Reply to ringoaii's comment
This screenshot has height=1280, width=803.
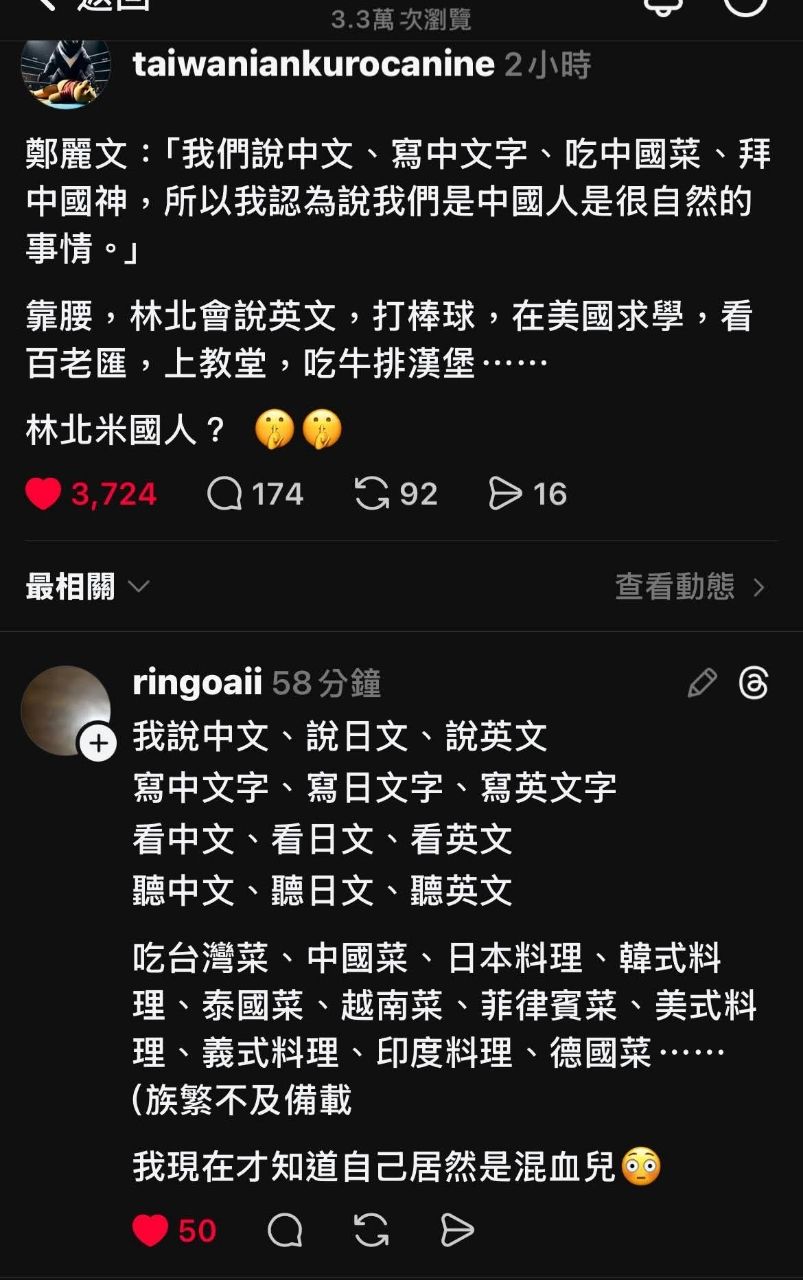(285, 1230)
